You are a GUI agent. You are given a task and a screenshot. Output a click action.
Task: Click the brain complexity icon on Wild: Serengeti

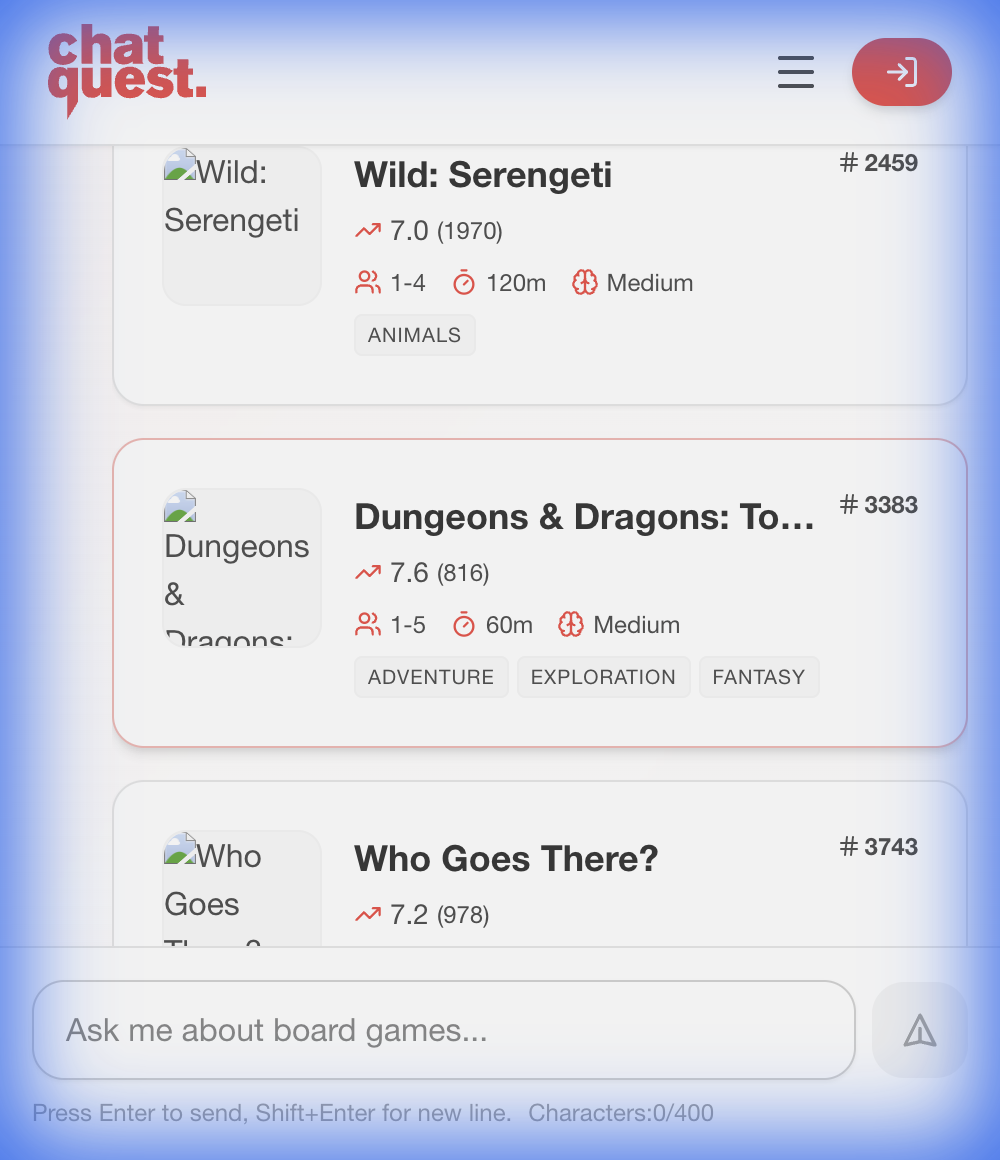[585, 282]
